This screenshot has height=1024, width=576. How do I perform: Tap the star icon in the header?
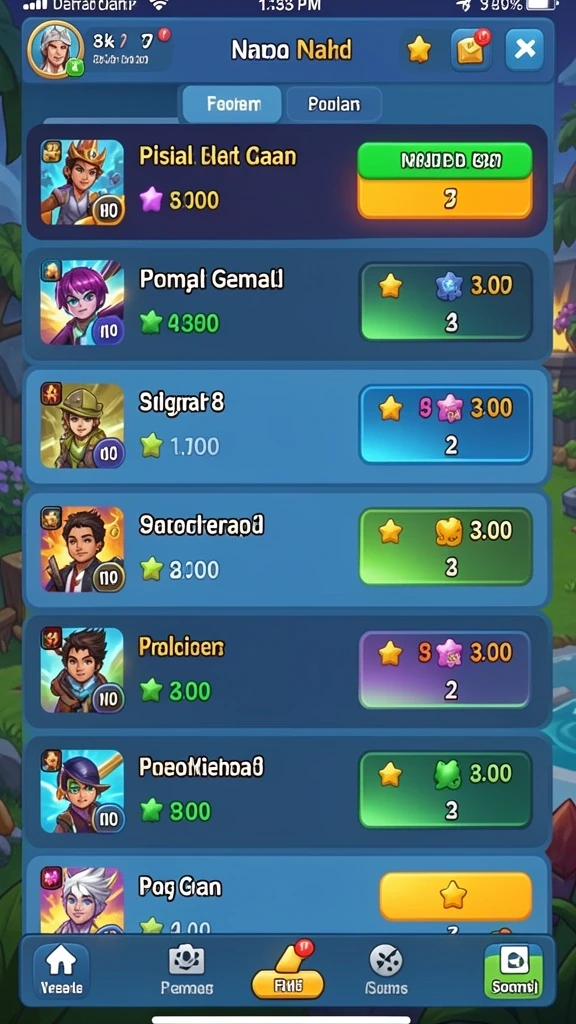click(419, 50)
